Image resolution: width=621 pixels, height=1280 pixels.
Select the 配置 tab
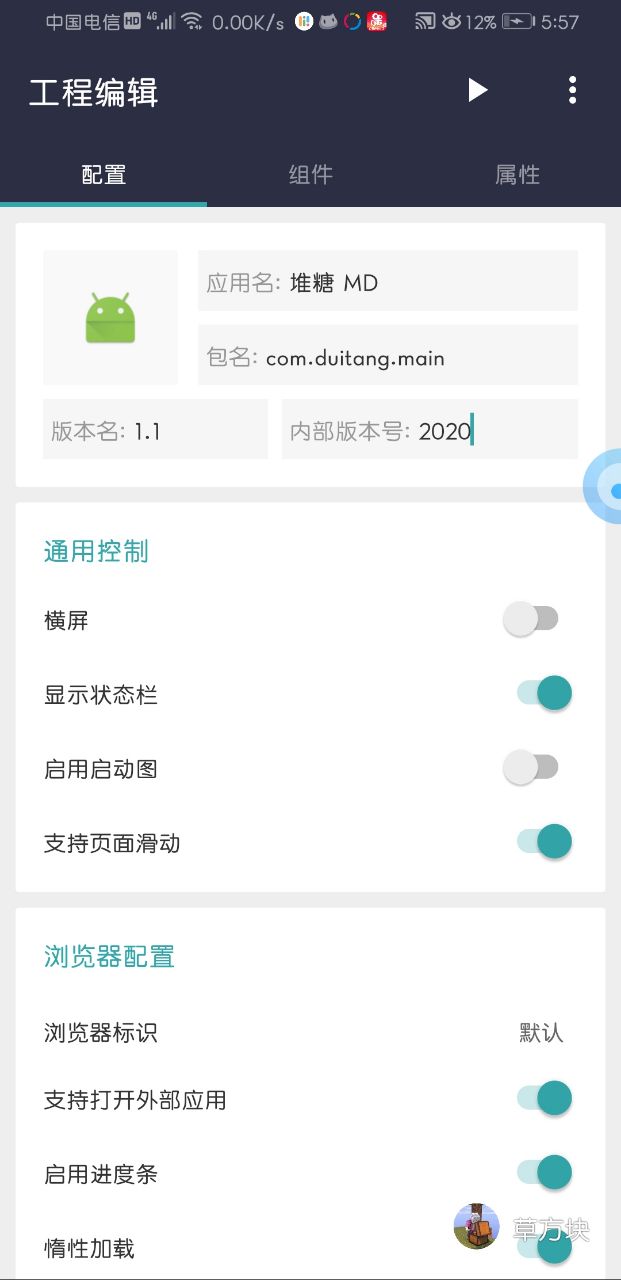[x=103, y=175]
